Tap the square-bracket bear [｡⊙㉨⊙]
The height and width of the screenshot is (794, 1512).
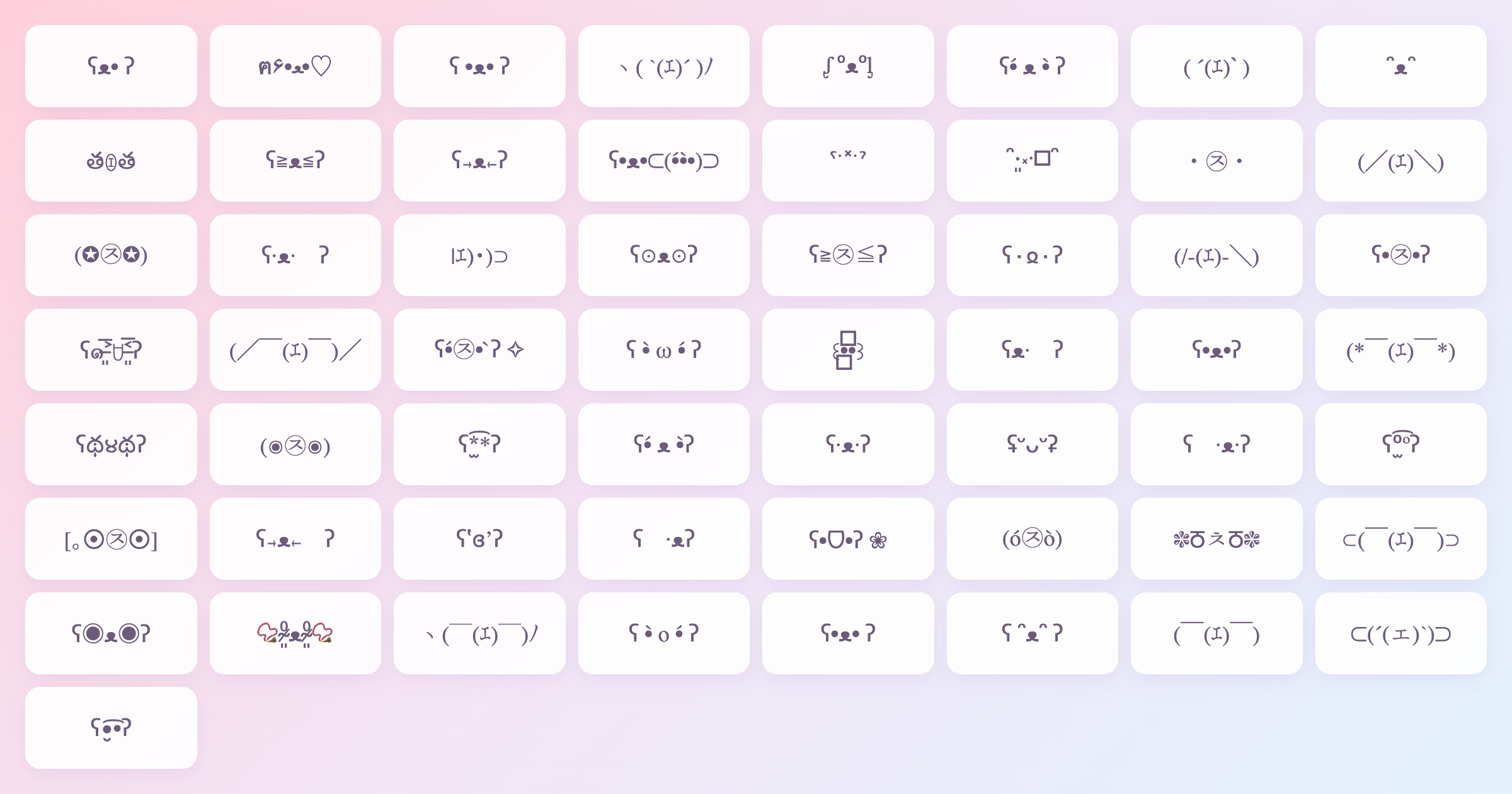[111, 539]
